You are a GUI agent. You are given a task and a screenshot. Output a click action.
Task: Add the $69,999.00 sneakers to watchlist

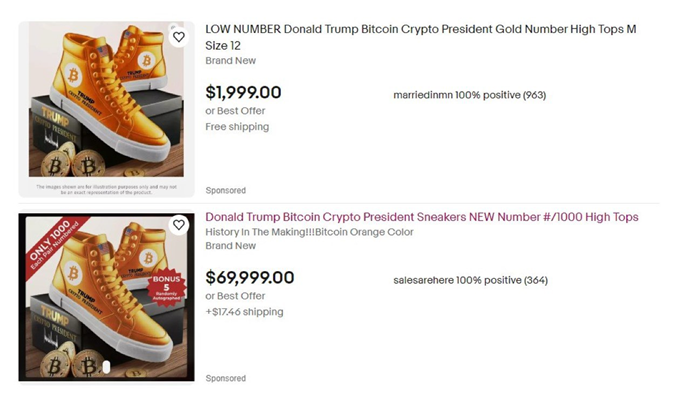click(x=178, y=226)
